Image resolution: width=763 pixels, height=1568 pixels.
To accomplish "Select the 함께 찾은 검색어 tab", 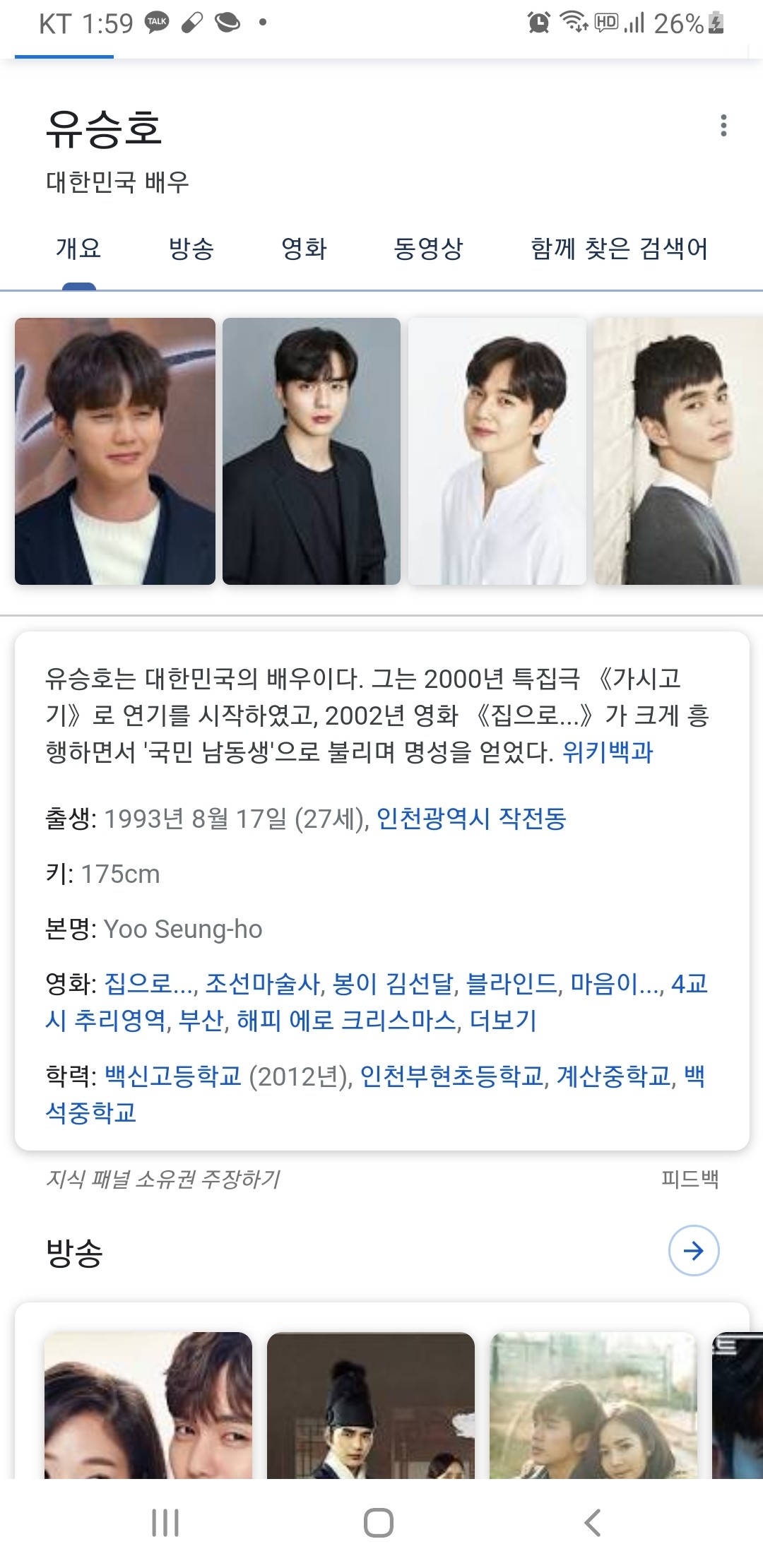I will point(620,249).
